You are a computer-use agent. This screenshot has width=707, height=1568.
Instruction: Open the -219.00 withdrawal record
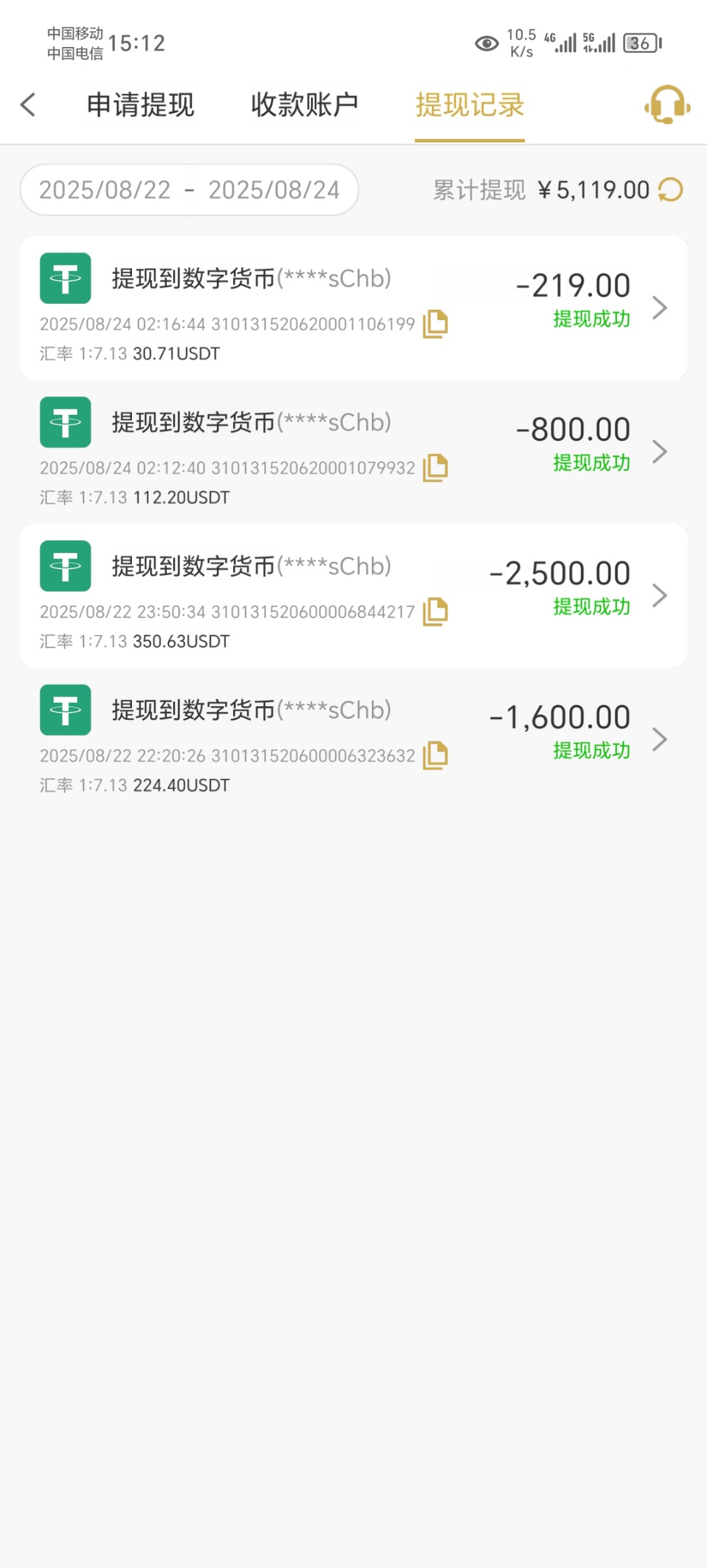pyautogui.click(x=659, y=307)
